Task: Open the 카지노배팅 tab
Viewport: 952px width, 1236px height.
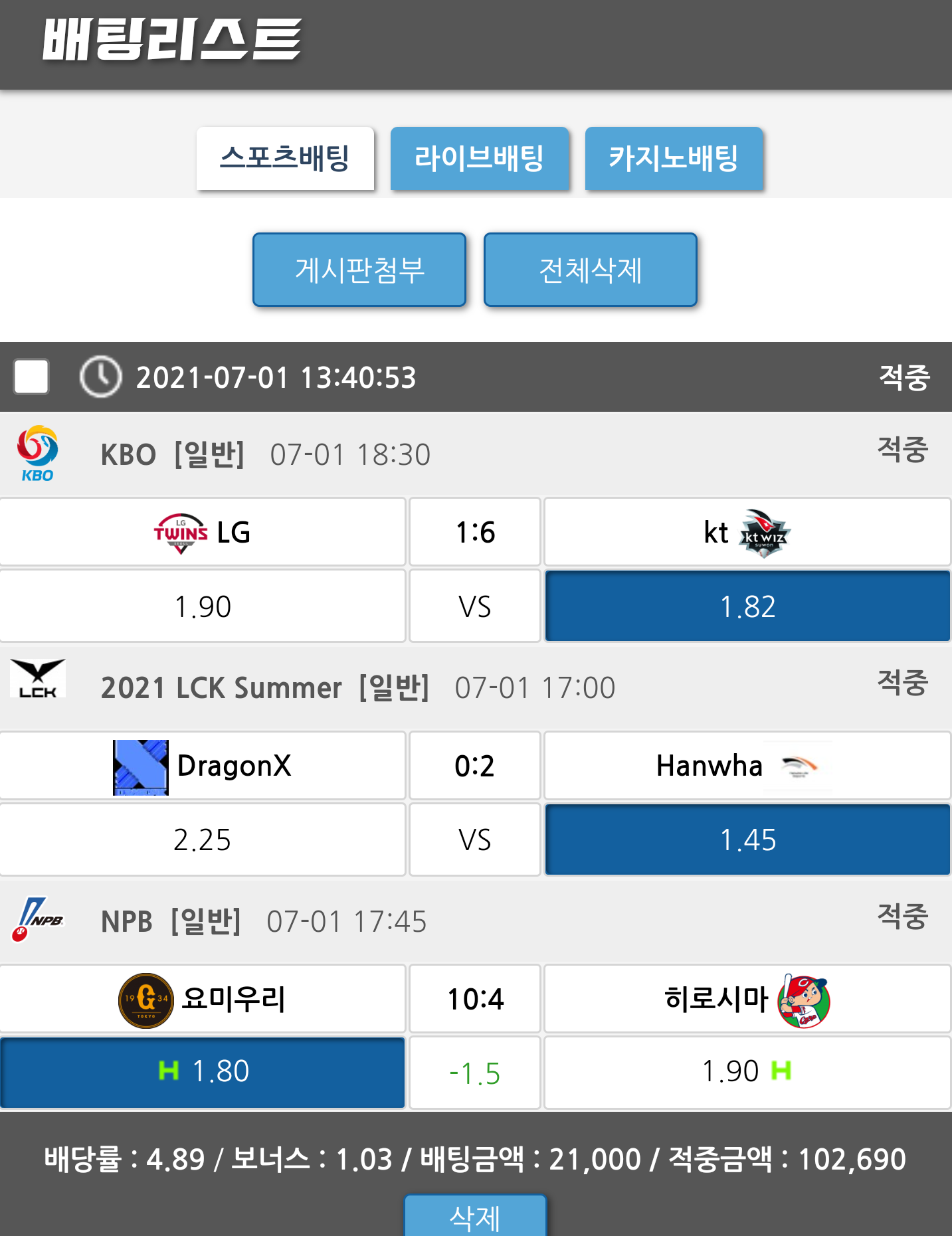Action: point(673,159)
